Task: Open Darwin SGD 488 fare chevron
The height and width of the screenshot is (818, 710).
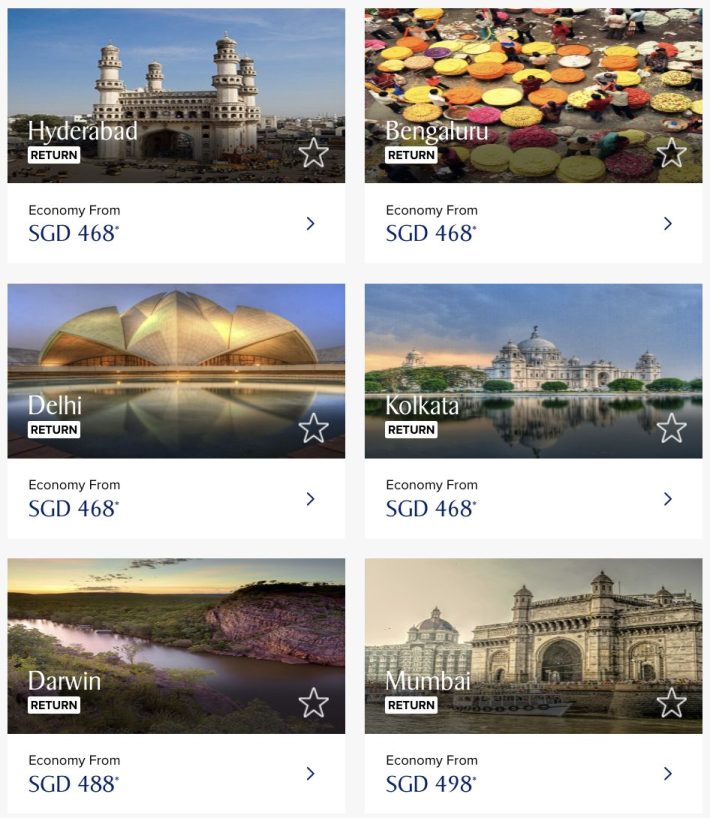Action: (310, 773)
